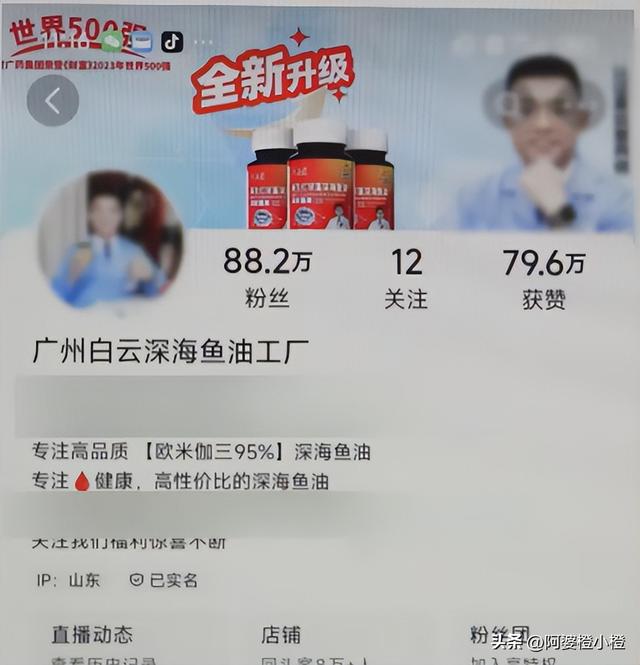View the 79.6万 获赞 likes details

544,278
